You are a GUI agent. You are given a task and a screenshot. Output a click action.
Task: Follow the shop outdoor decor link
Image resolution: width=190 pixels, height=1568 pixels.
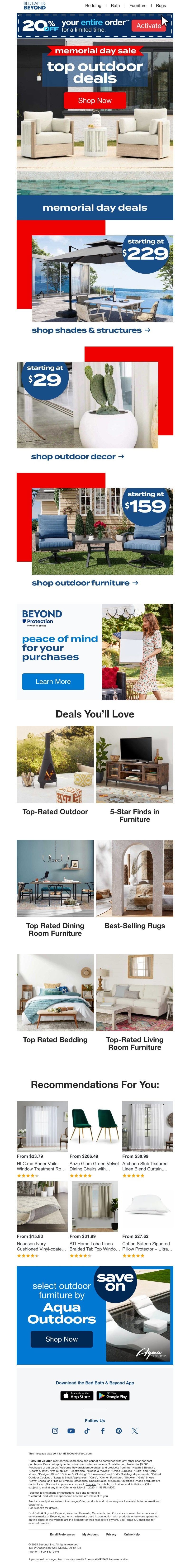click(77, 456)
